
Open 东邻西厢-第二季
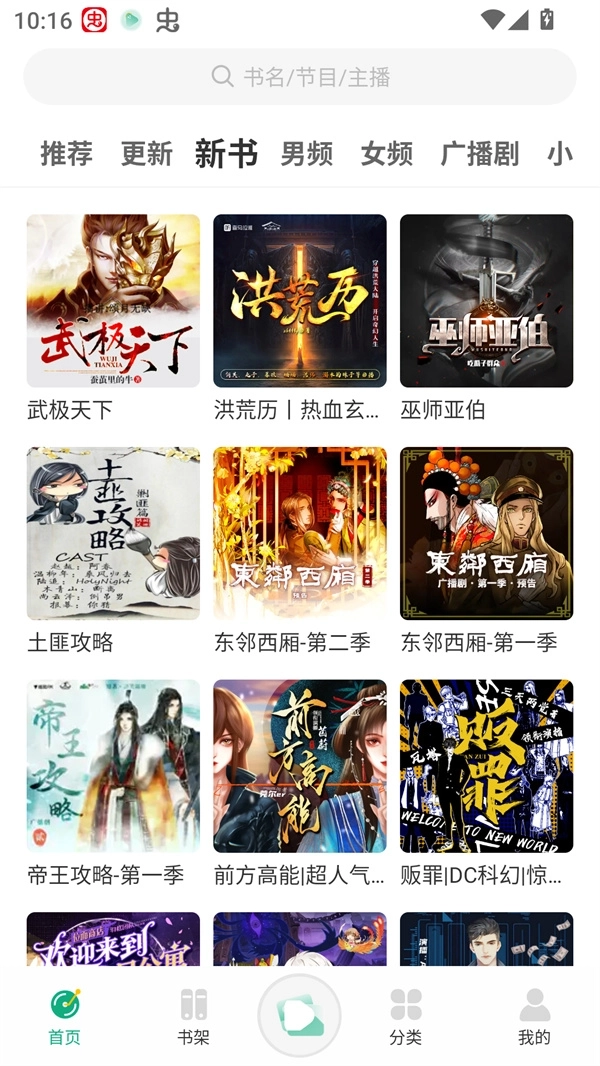(x=300, y=533)
